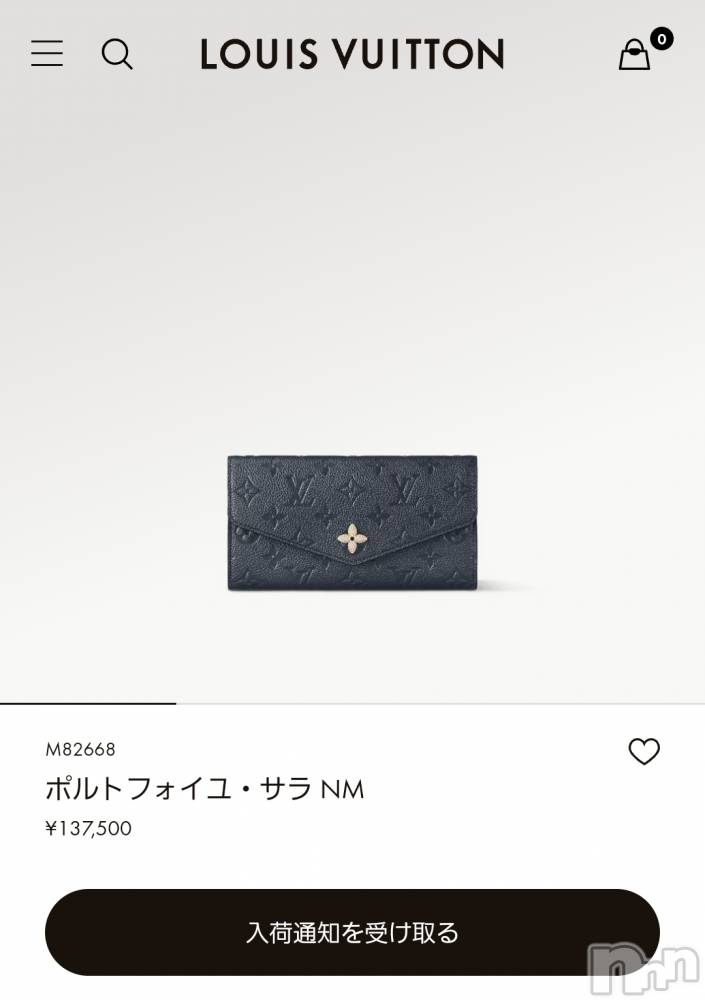Viewport: 705px width, 1000px height.
Task: Open the shopping bag
Action: 634,54
